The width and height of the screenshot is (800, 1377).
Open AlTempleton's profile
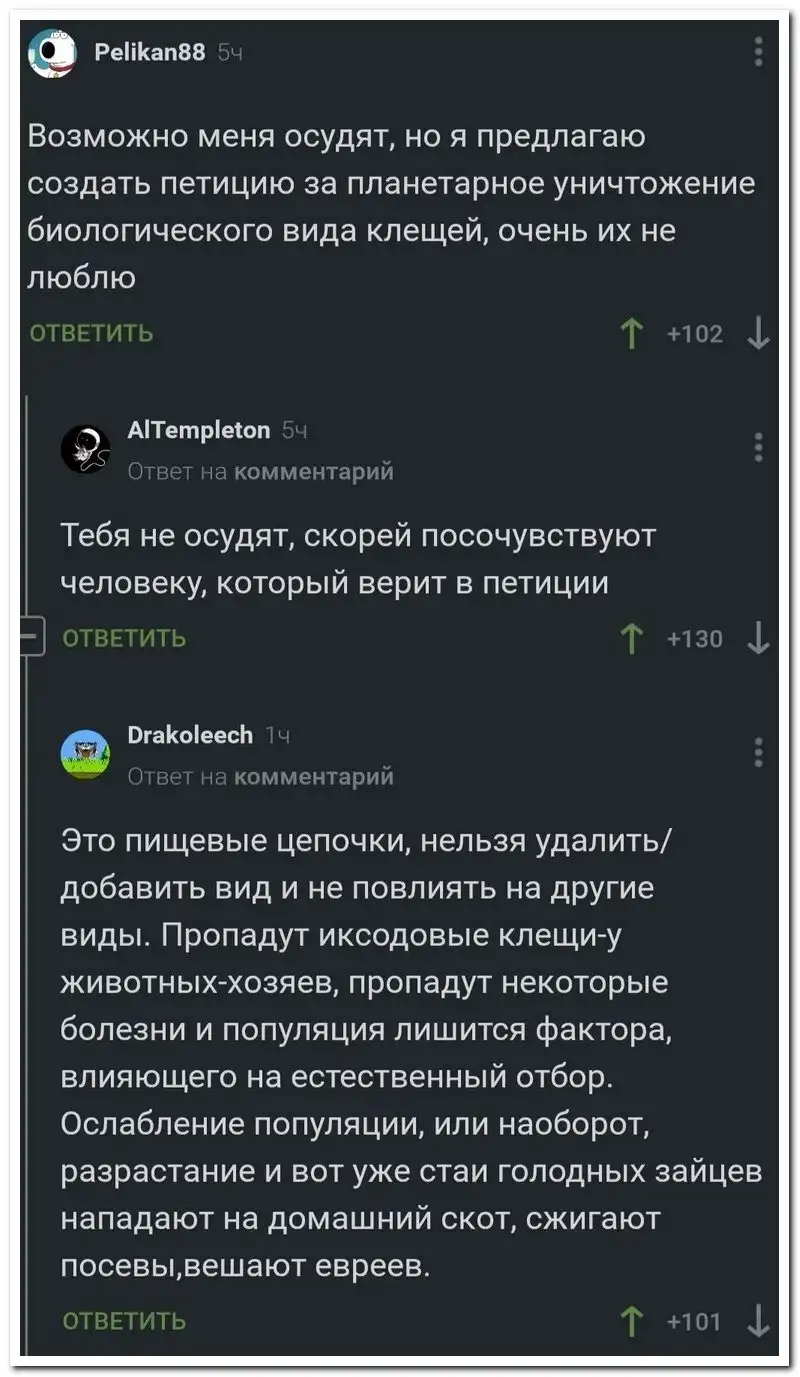point(199,430)
